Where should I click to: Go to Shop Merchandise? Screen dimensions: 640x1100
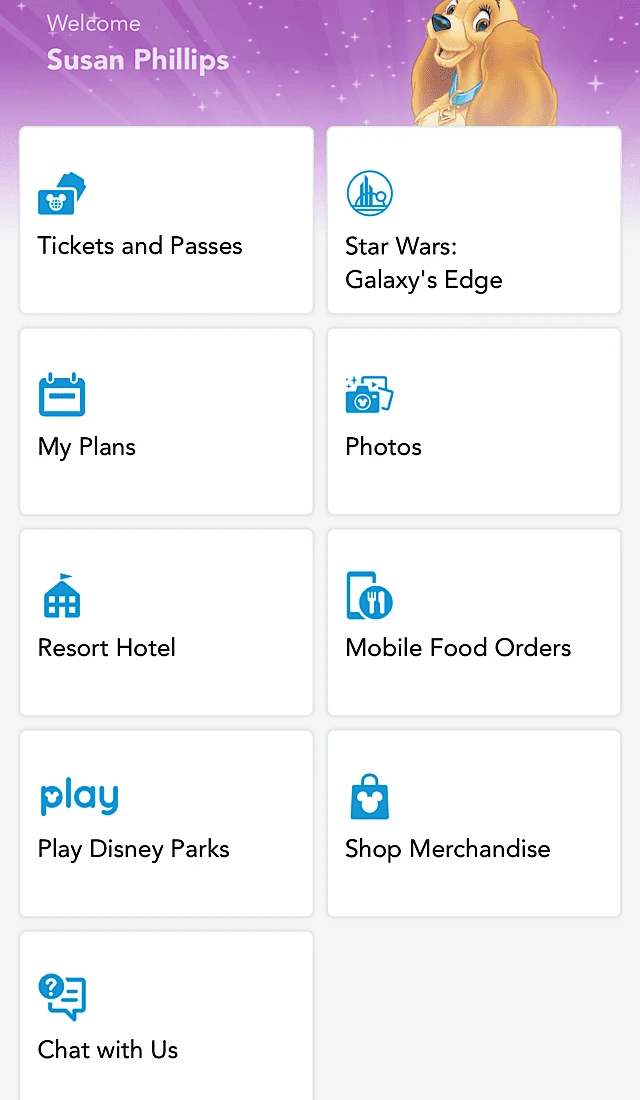click(x=474, y=823)
